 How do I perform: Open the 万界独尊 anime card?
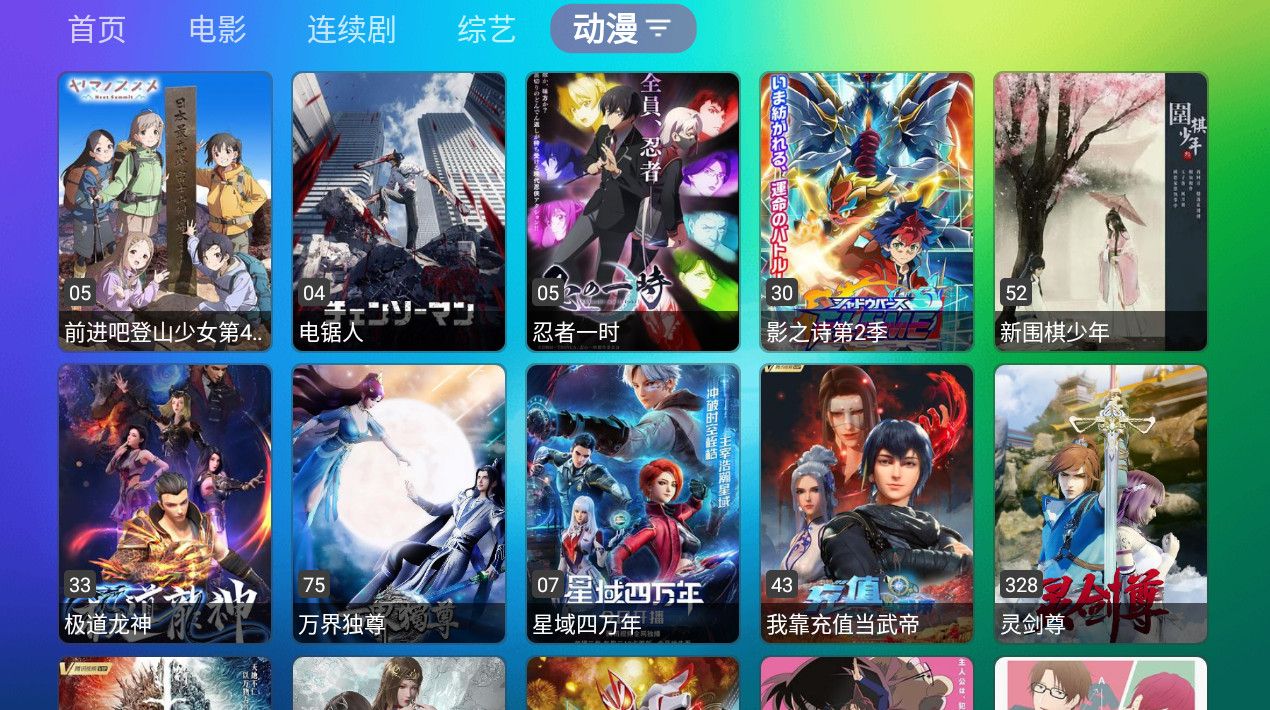click(399, 503)
